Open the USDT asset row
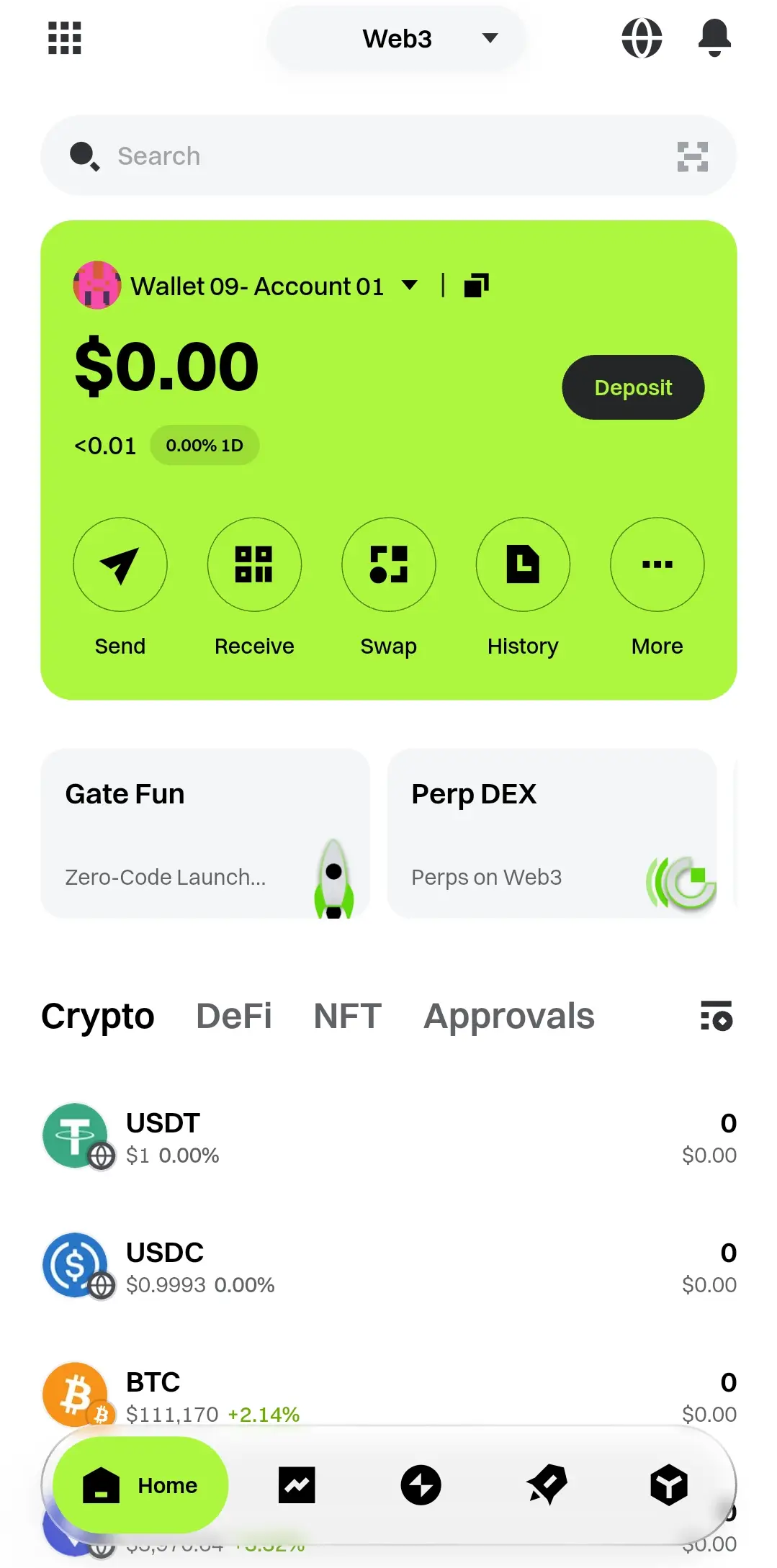Screen dimensions: 777x1568 [389, 1137]
